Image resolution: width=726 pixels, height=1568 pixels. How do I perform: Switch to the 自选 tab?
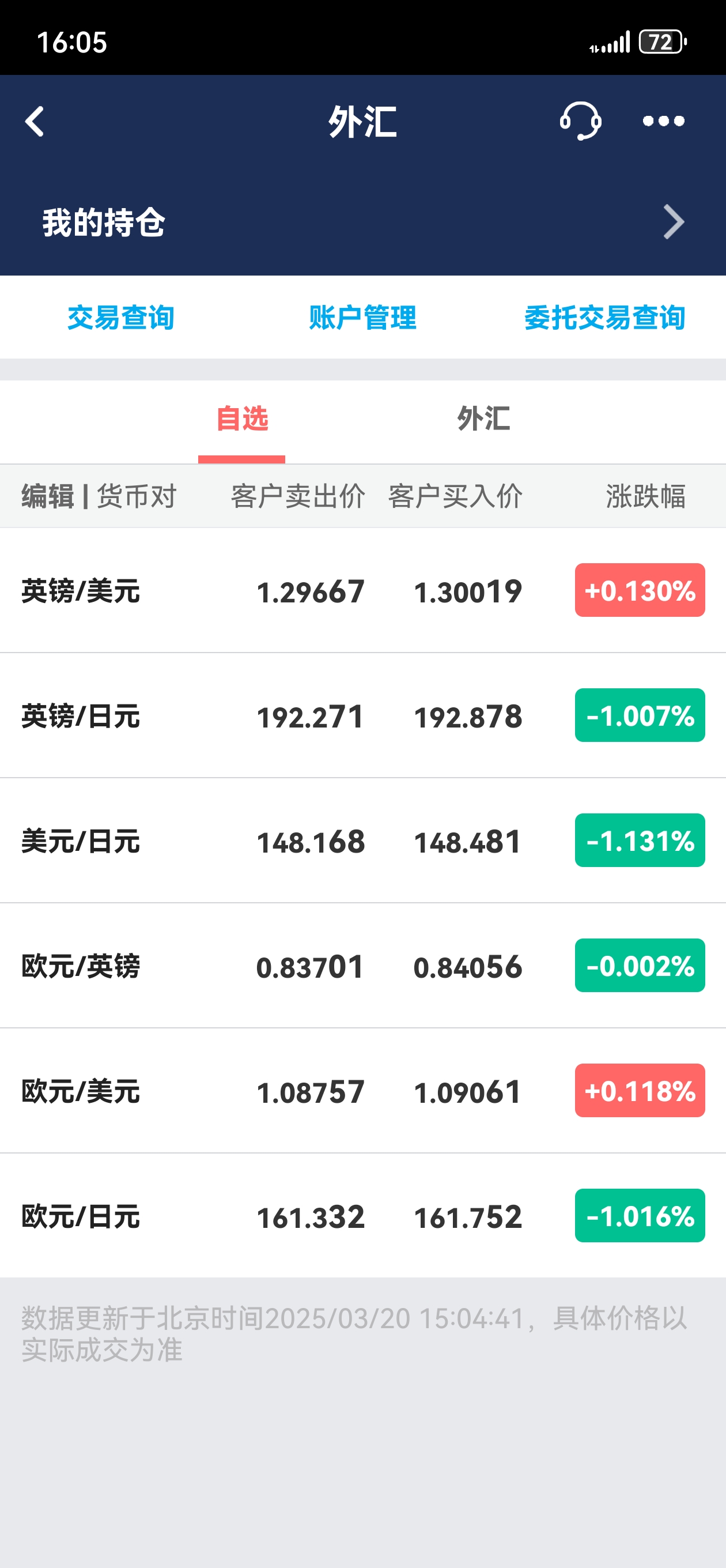tap(241, 420)
